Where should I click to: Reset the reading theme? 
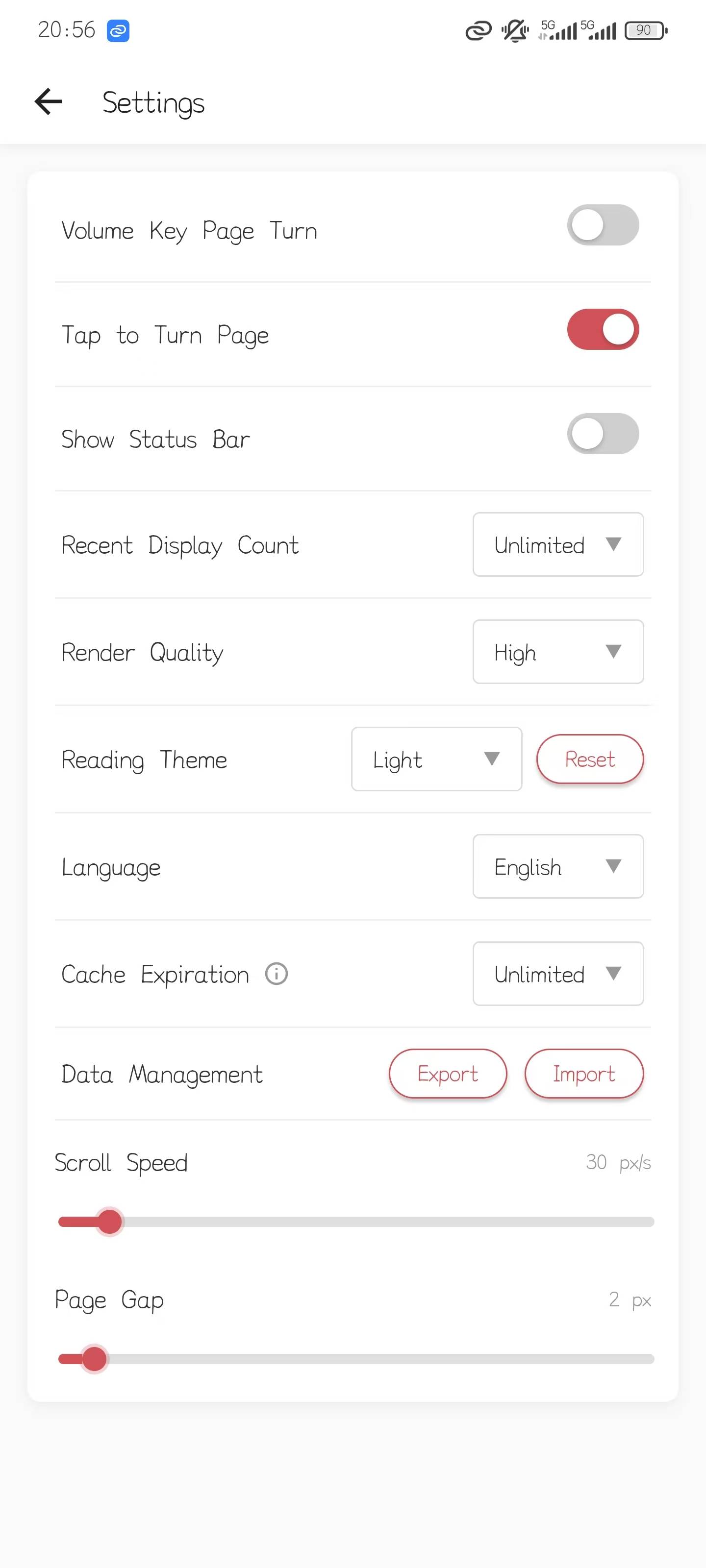(589, 759)
